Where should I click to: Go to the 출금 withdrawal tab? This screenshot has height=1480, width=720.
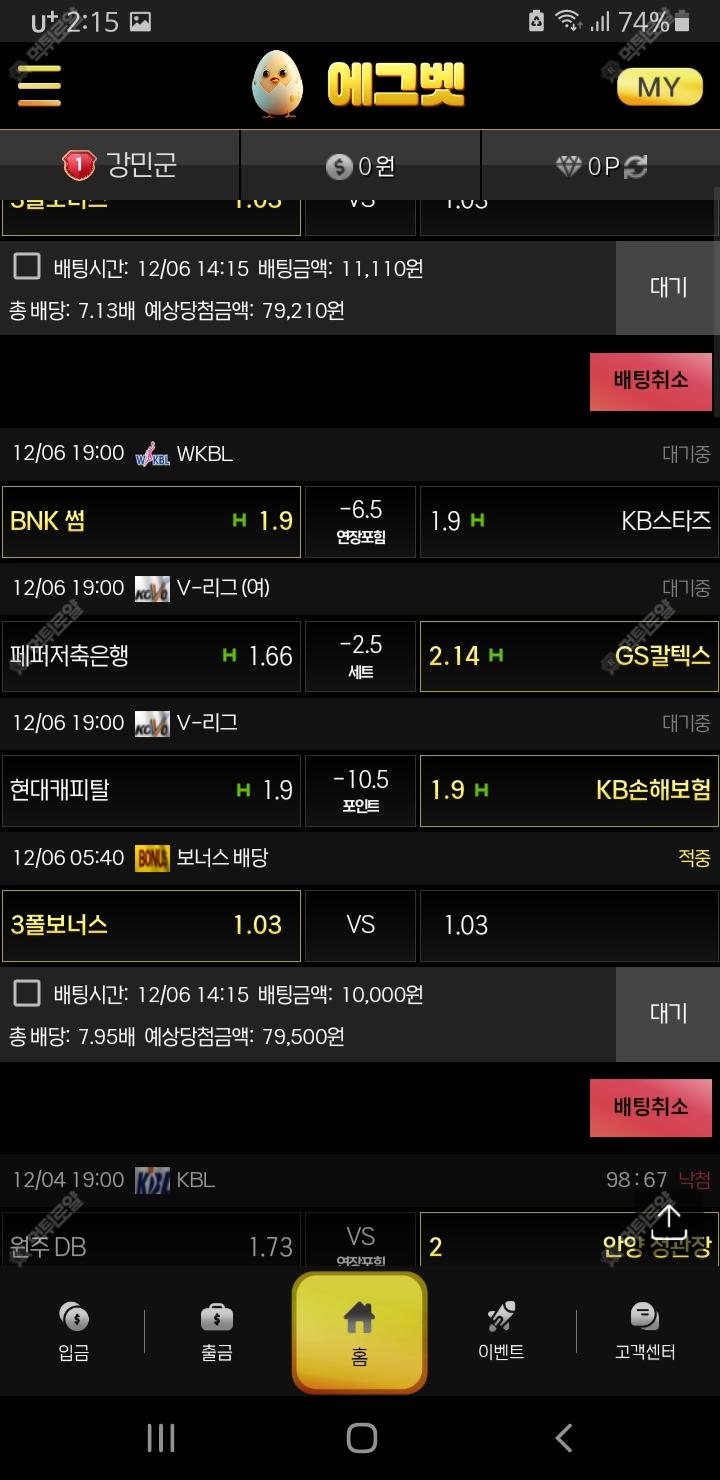click(x=217, y=1332)
